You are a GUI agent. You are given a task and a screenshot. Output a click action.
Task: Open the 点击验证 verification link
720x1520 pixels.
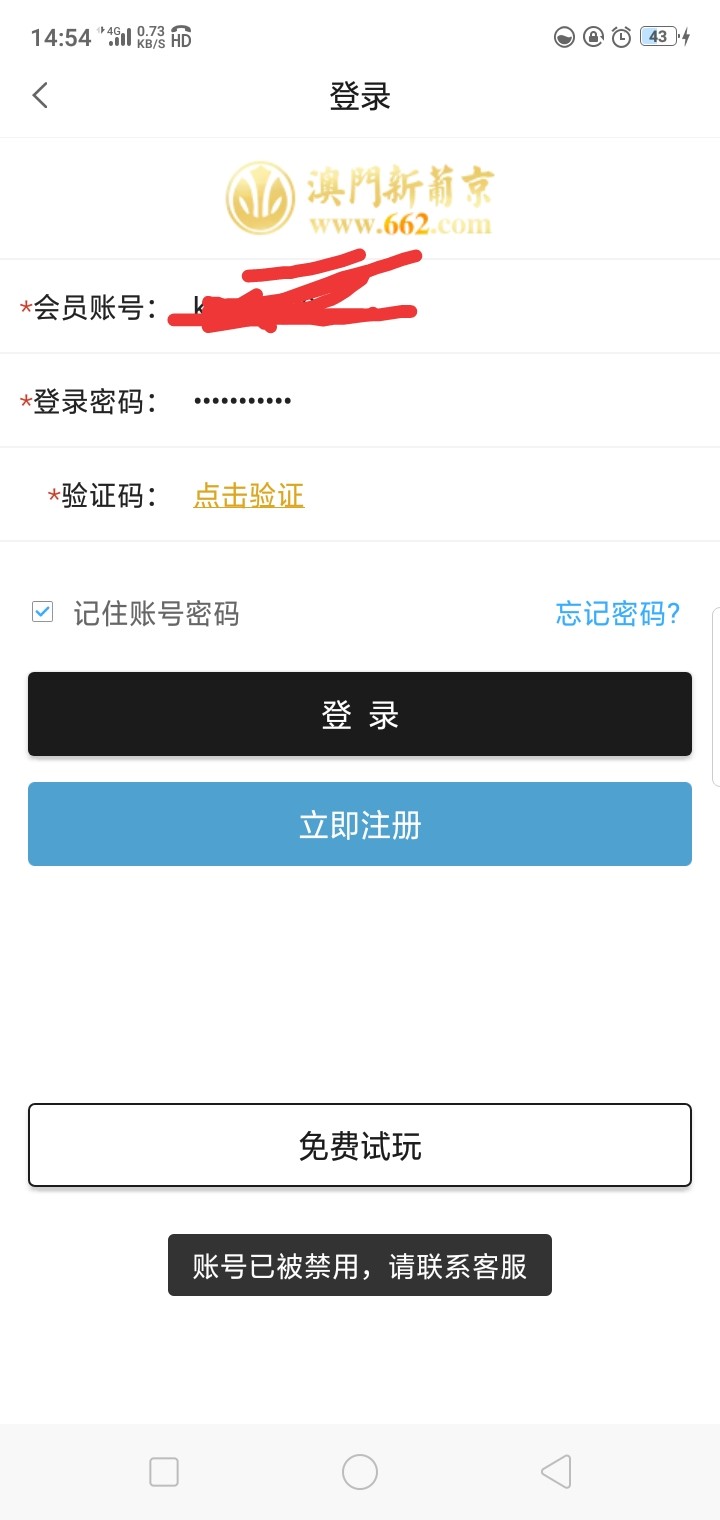point(248,495)
